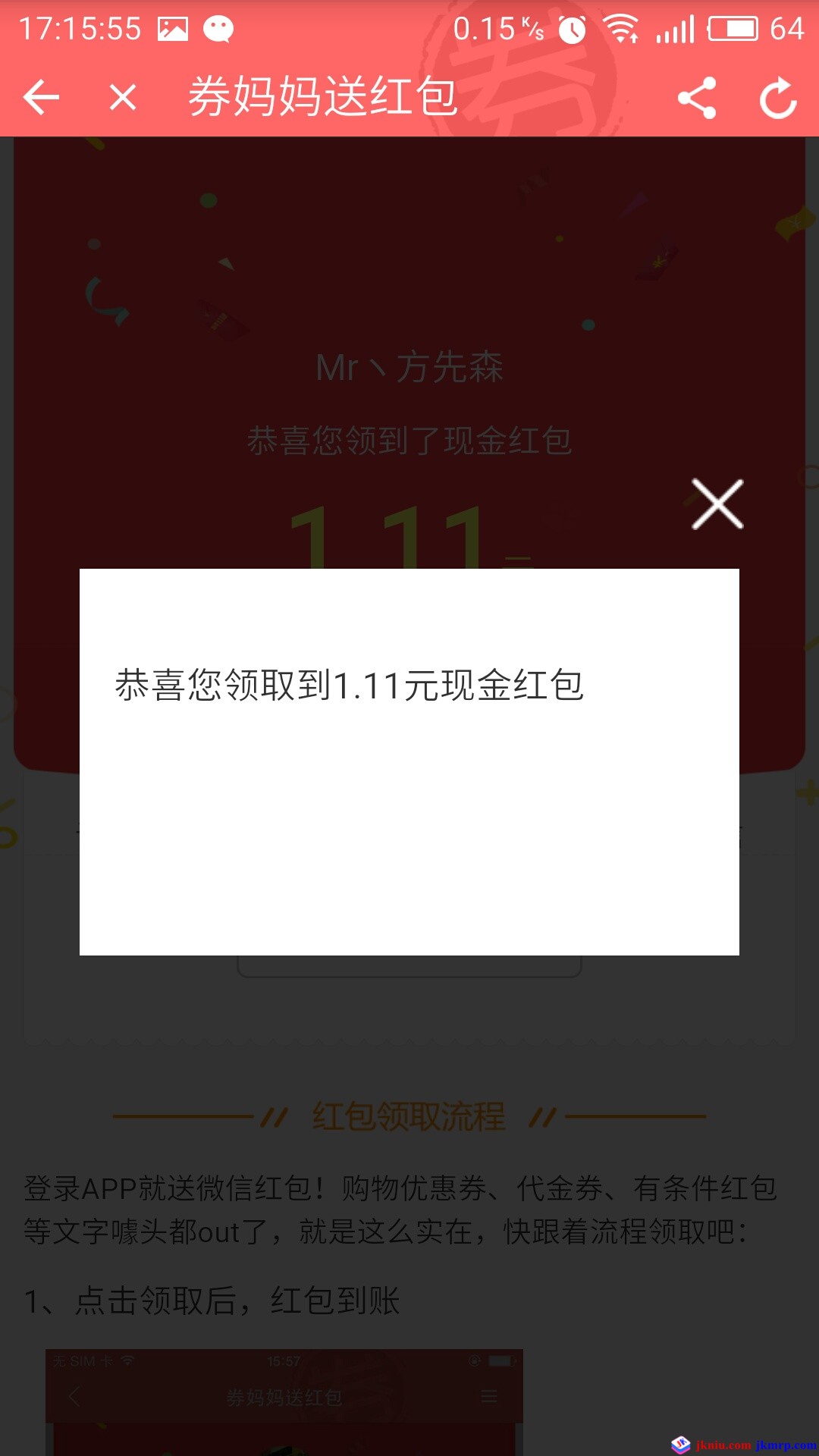Refresh the current page
The image size is (819, 1456).
click(x=779, y=98)
